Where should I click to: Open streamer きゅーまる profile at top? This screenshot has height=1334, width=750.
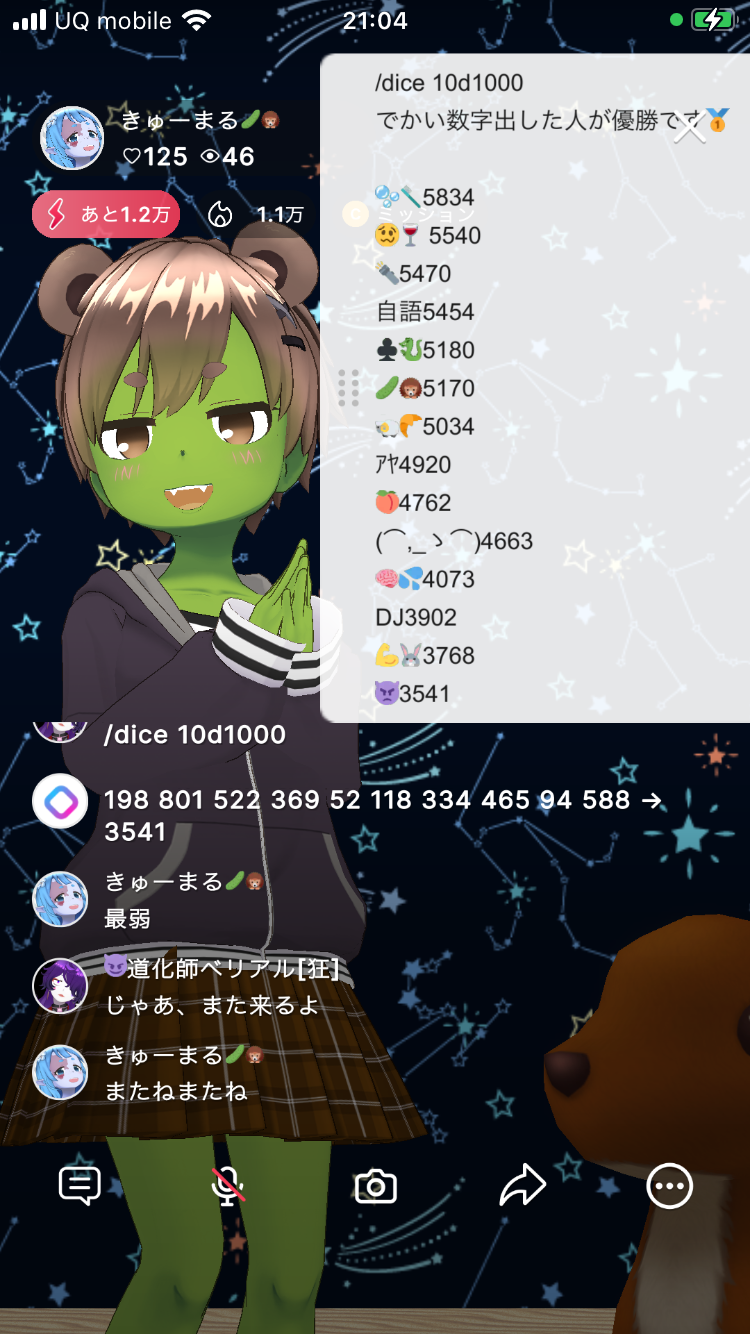(72, 138)
